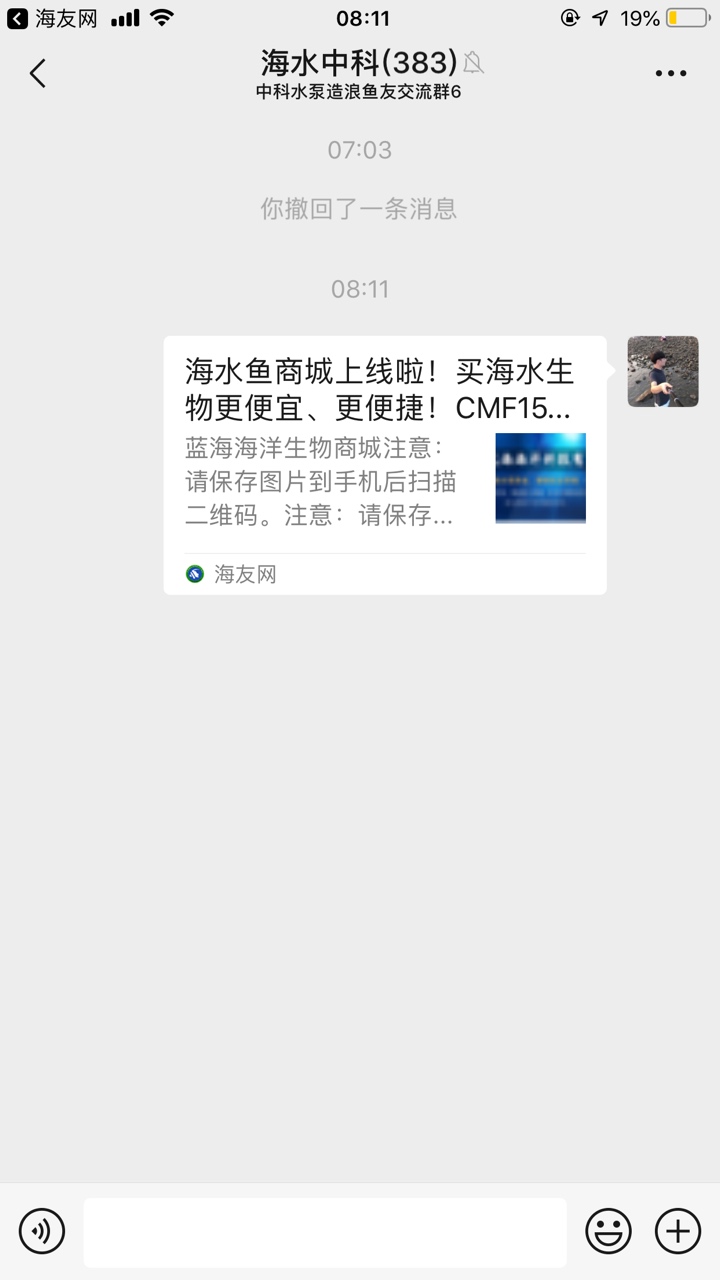Open the emoji sticker panel
The image size is (720, 1280).
(608, 1230)
